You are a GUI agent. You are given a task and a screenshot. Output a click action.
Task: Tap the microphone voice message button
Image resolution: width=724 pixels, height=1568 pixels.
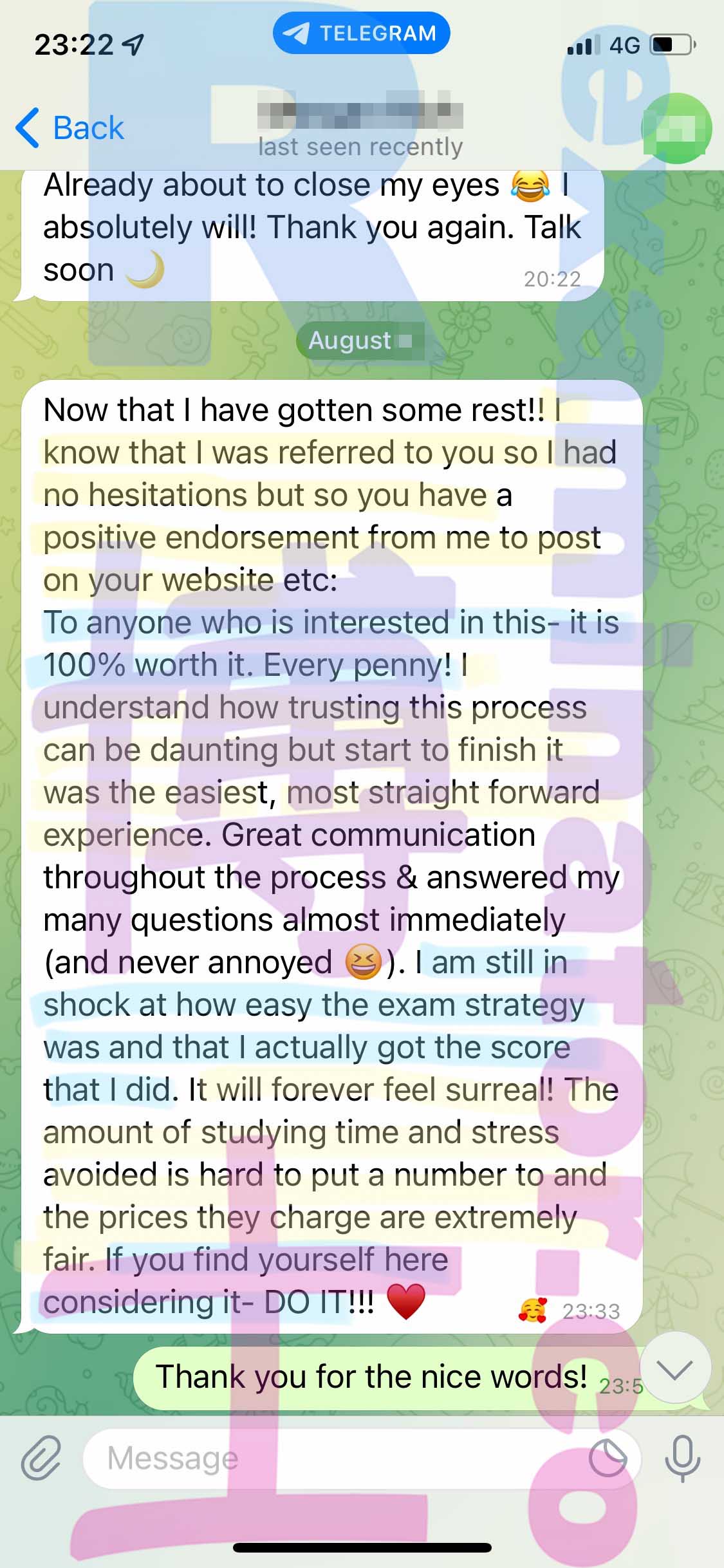click(x=683, y=1459)
